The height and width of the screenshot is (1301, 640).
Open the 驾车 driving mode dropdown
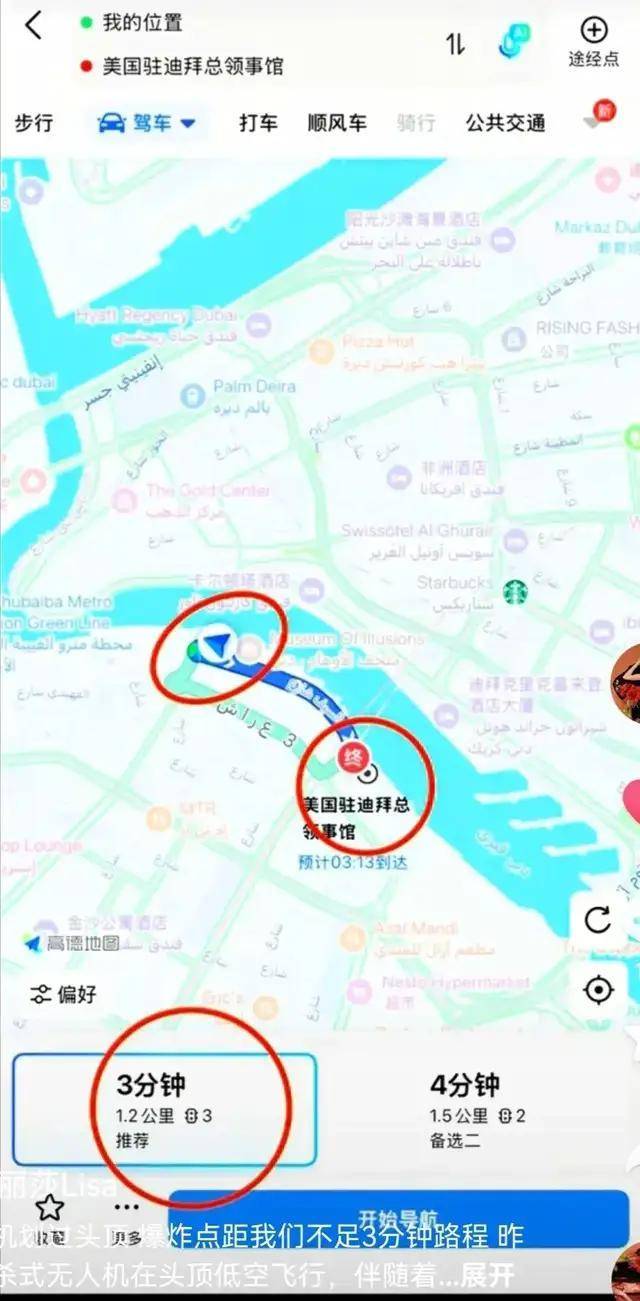coord(148,123)
